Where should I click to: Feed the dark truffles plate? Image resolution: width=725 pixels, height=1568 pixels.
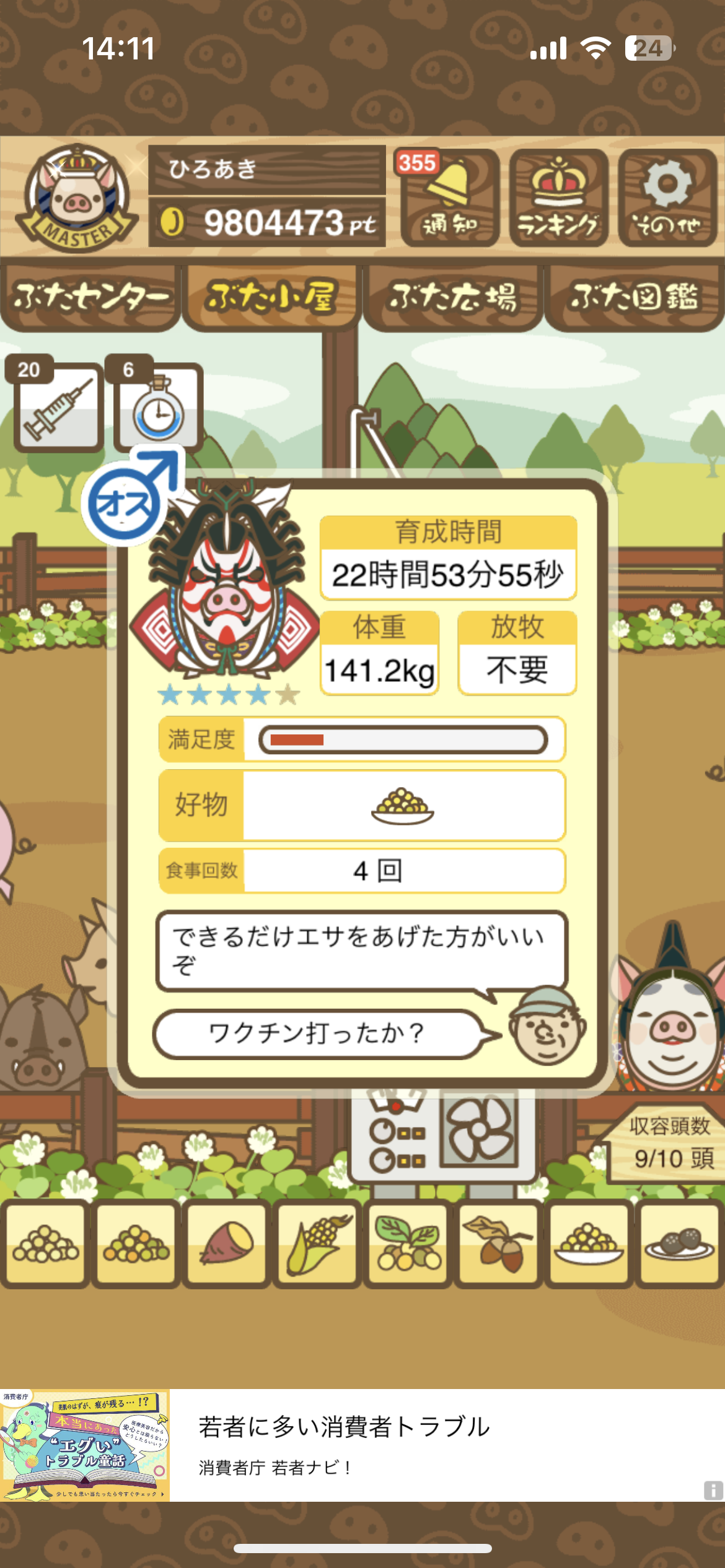[680, 1244]
